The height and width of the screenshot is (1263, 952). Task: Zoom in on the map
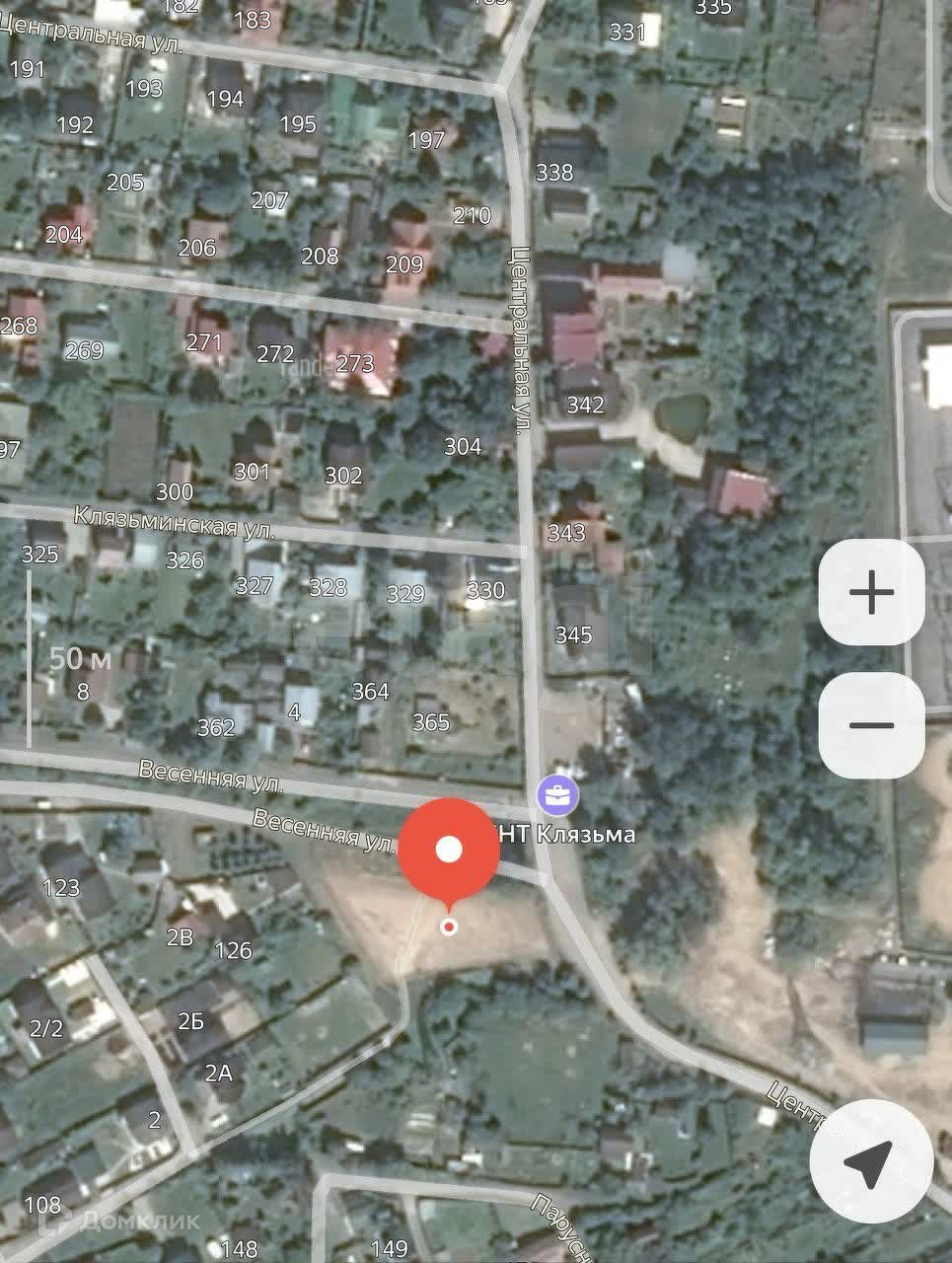871,592
